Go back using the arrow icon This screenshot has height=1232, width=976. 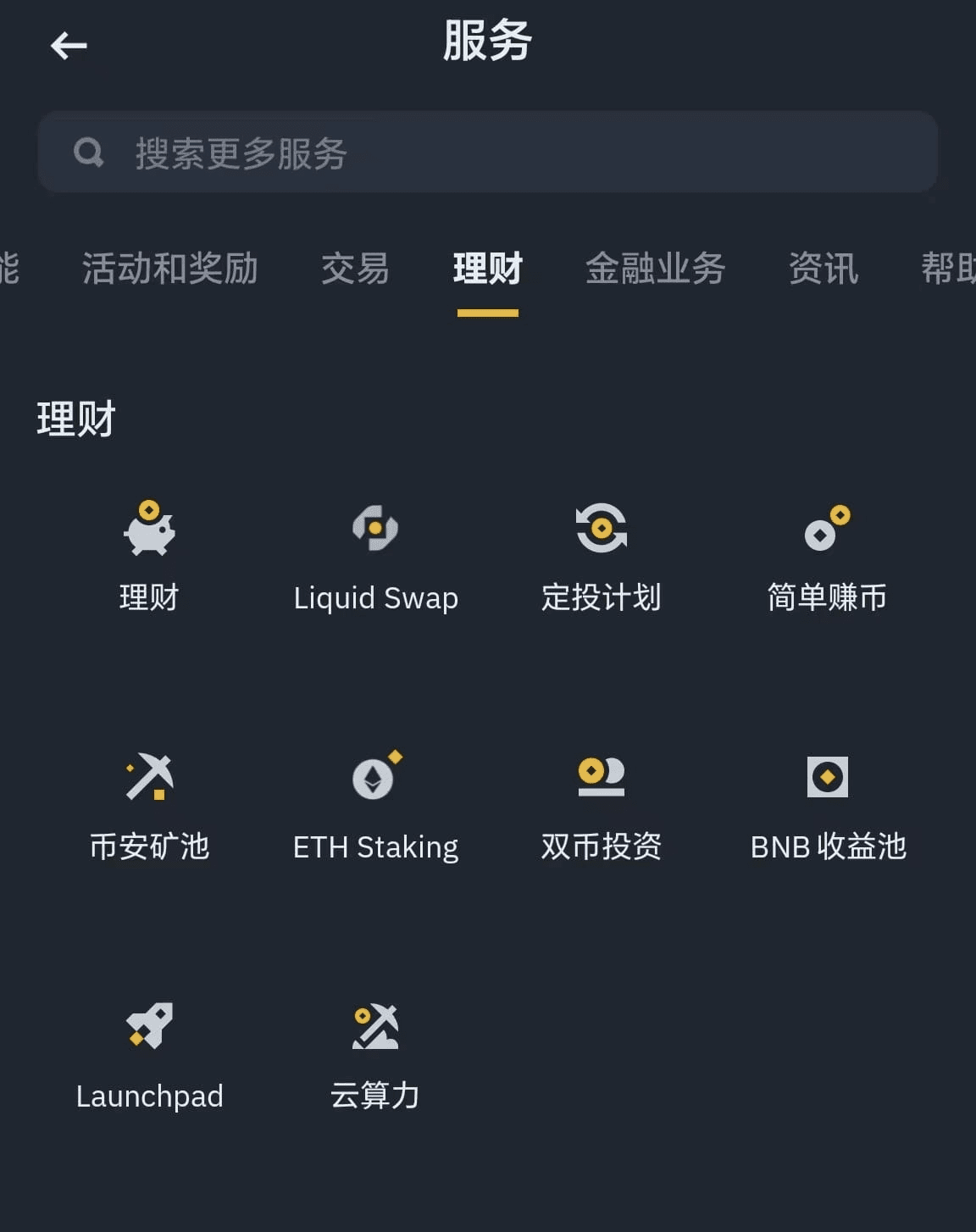click(69, 46)
